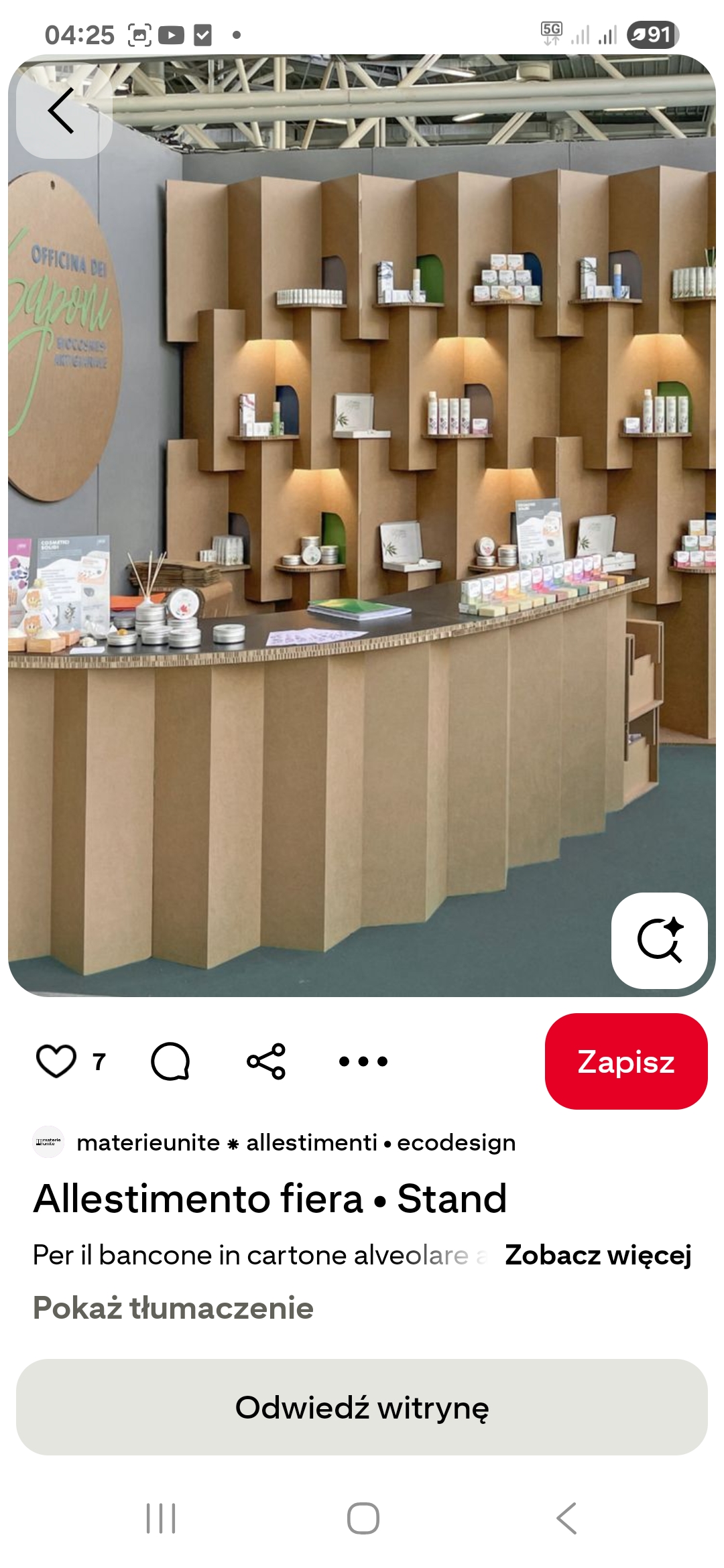Like this pin with the heart icon
This screenshot has height=1568, width=724.
[56, 1061]
